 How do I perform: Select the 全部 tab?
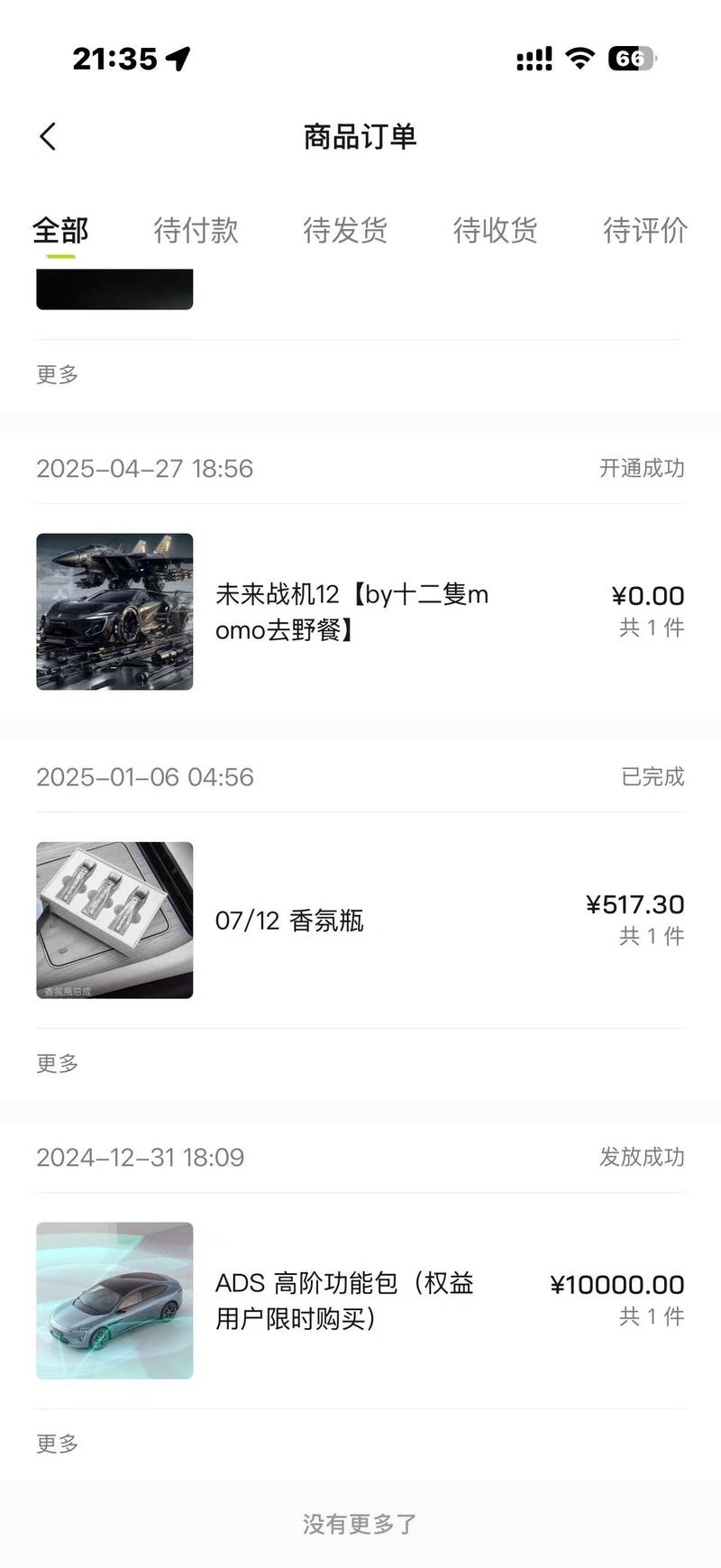[60, 231]
